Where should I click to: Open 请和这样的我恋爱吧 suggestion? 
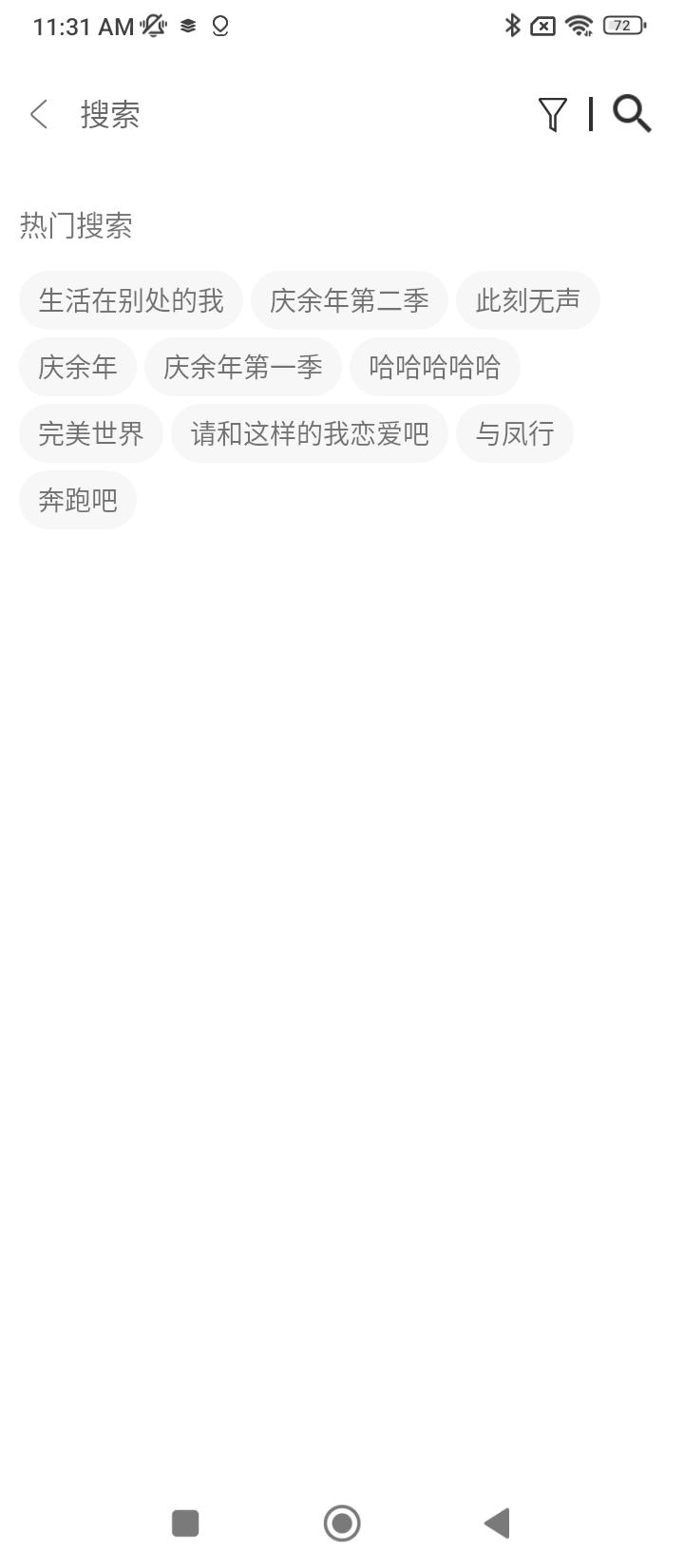coord(310,433)
